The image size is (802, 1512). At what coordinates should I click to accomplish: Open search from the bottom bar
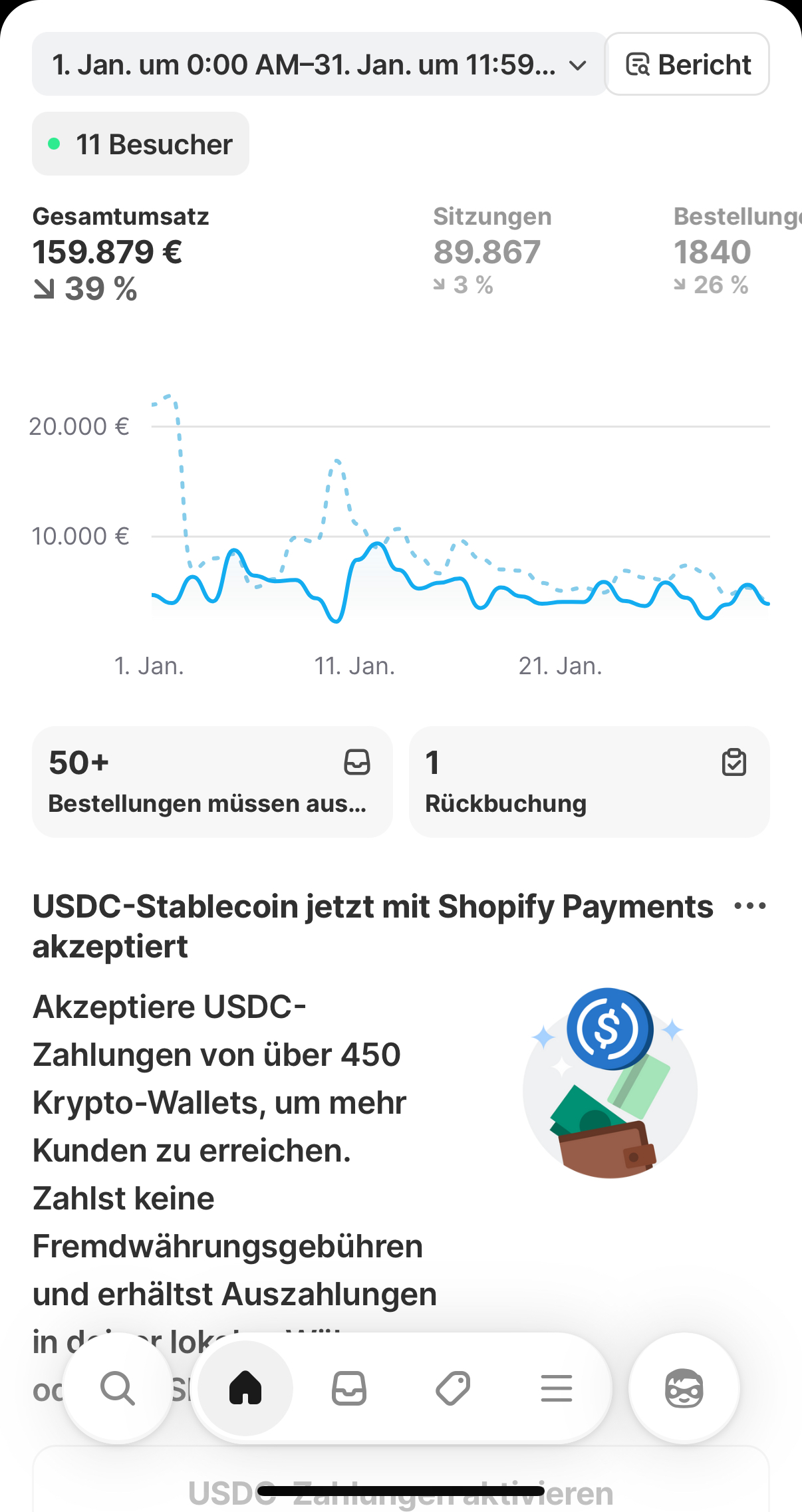(118, 1388)
